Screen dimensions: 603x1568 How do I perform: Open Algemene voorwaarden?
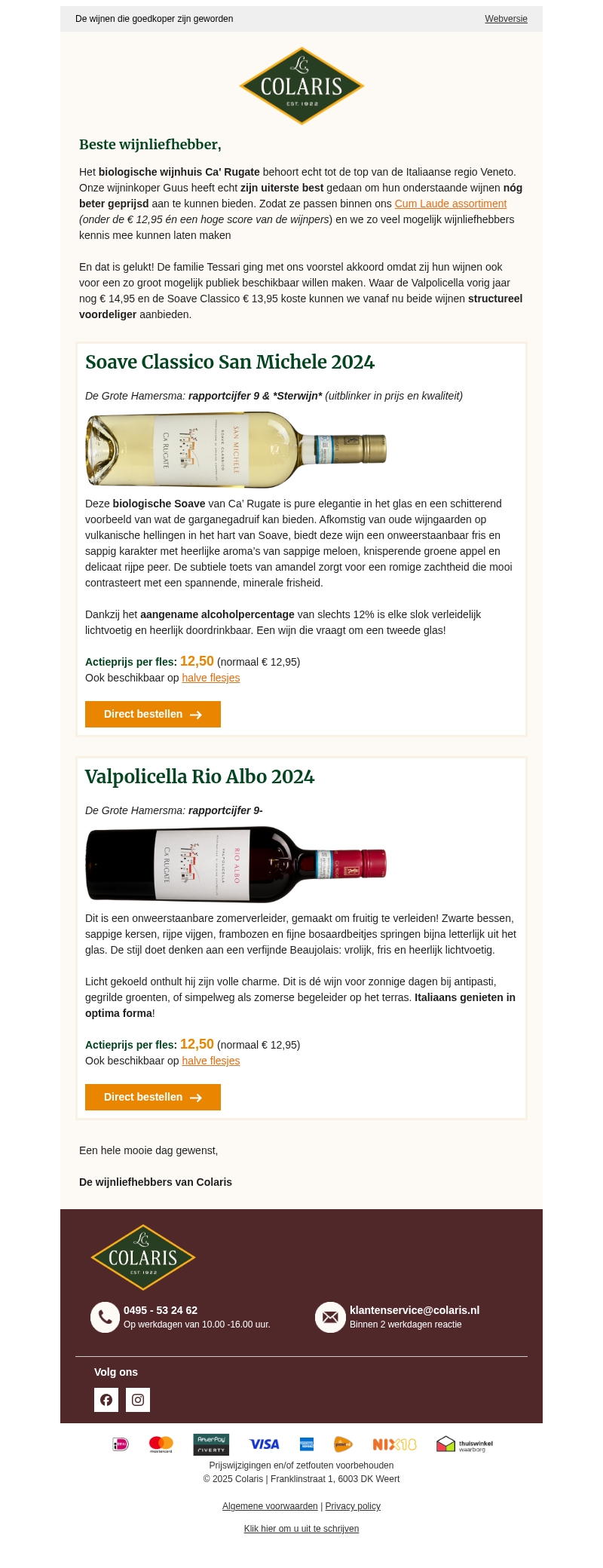click(270, 1506)
